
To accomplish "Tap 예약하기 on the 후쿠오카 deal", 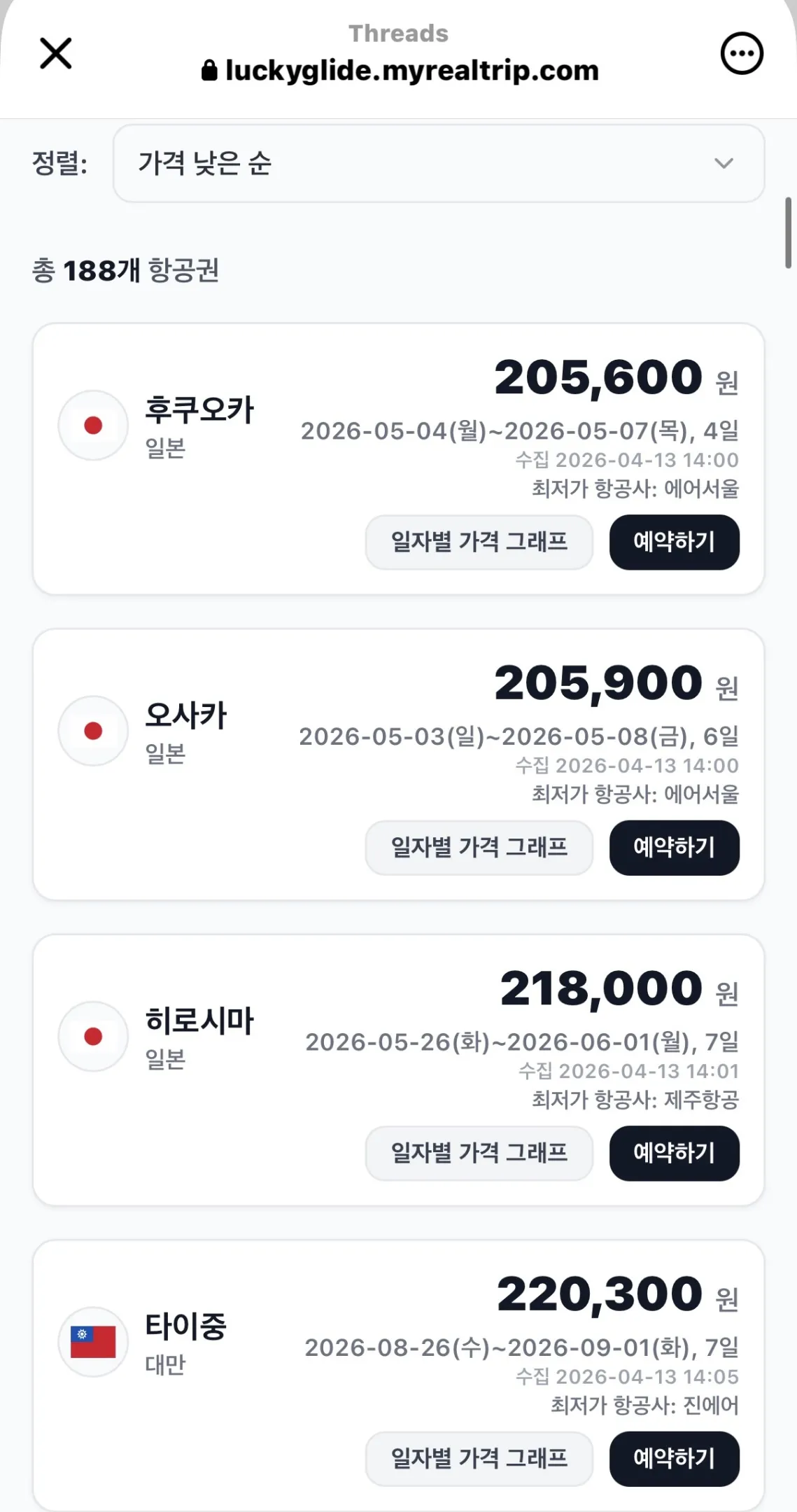I will coord(674,542).
